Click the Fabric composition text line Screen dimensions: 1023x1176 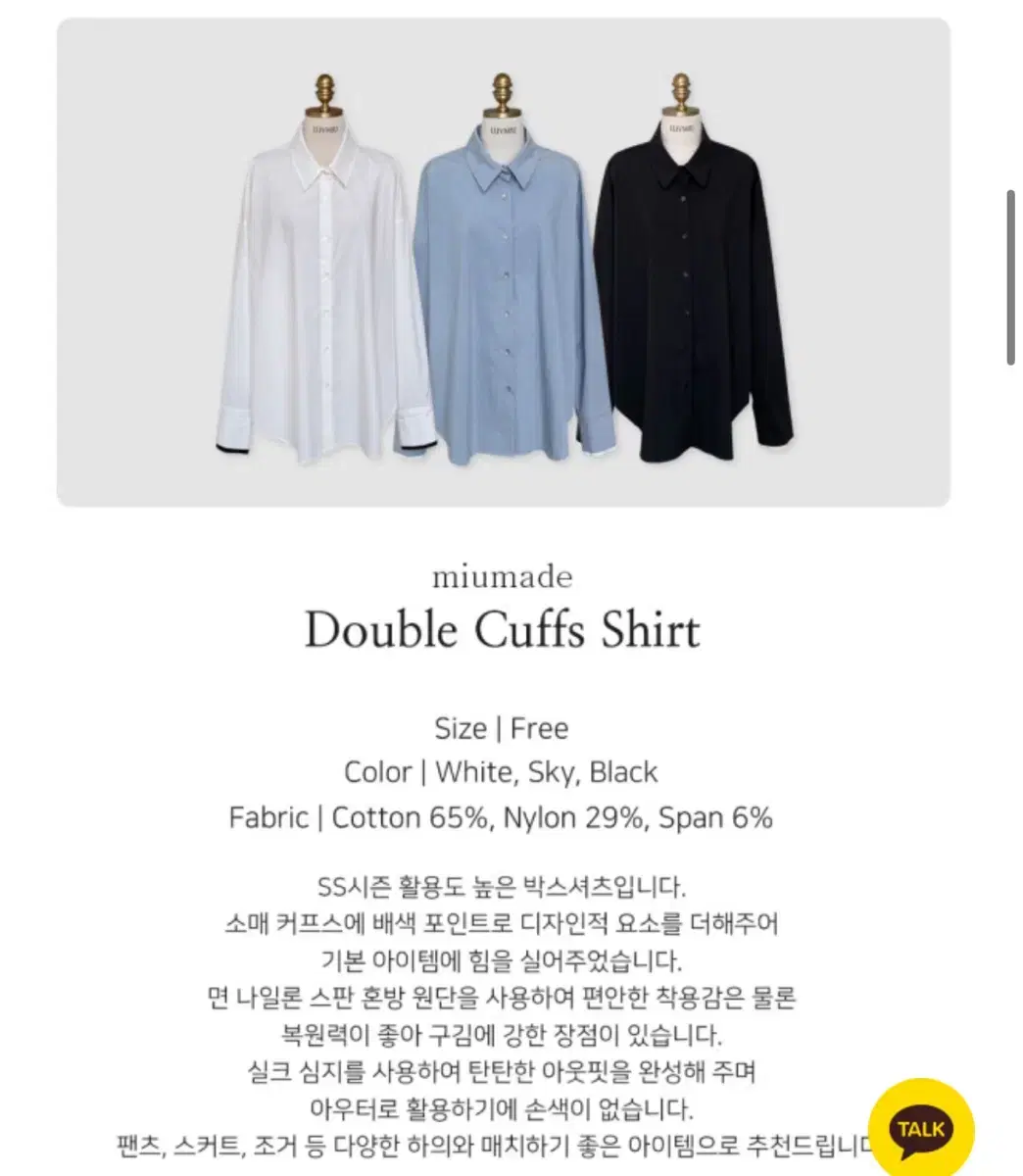[x=502, y=816]
